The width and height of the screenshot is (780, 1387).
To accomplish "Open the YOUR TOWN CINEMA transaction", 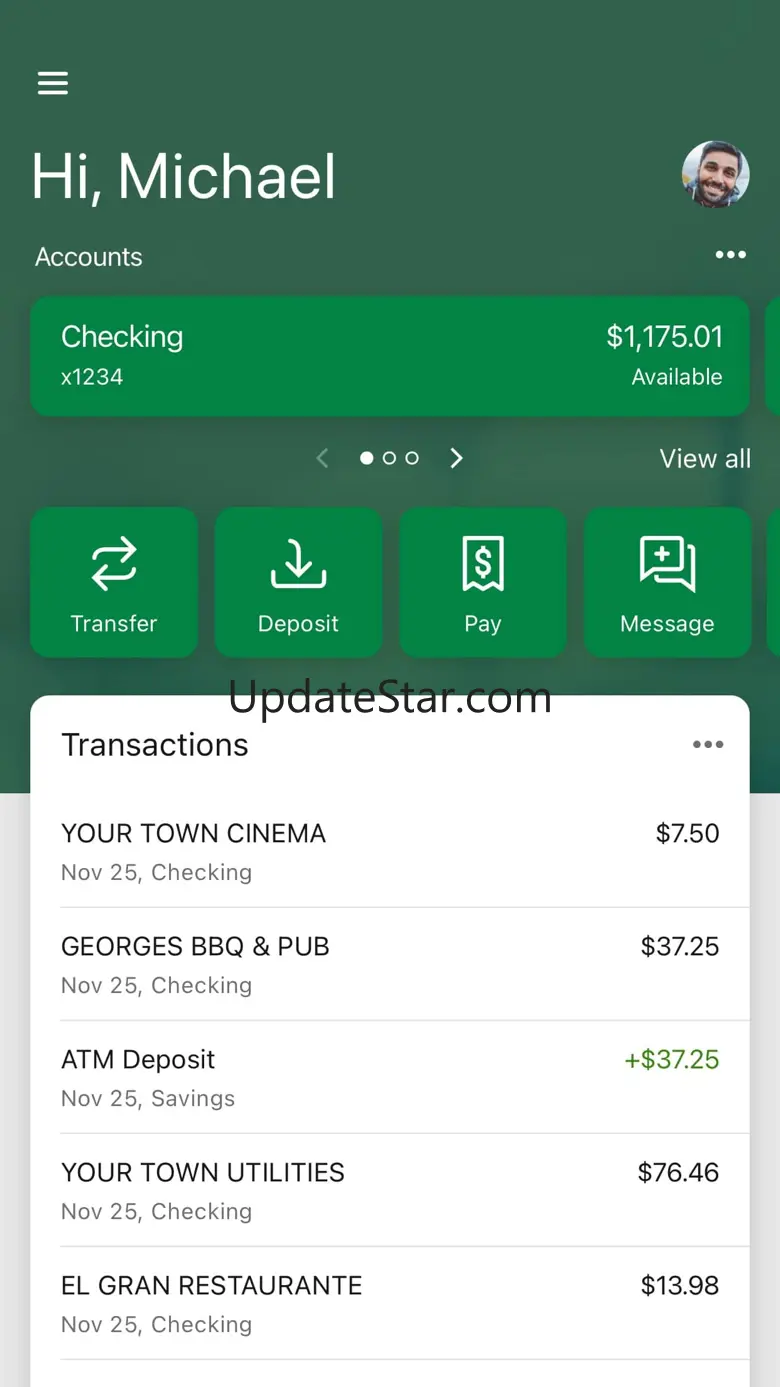I will point(390,851).
